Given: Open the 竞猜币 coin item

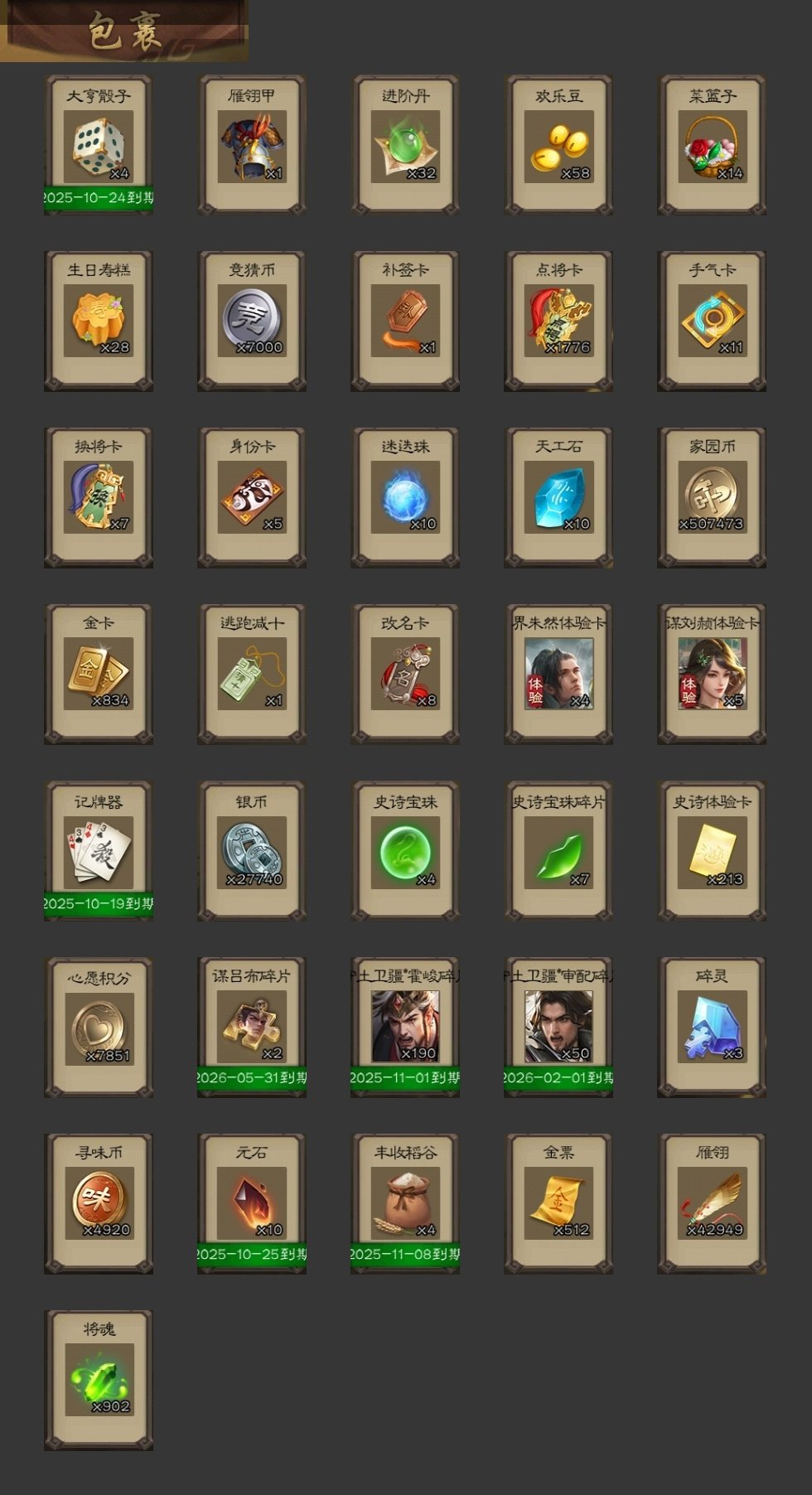Looking at the screenshot, I should [251, 322].
